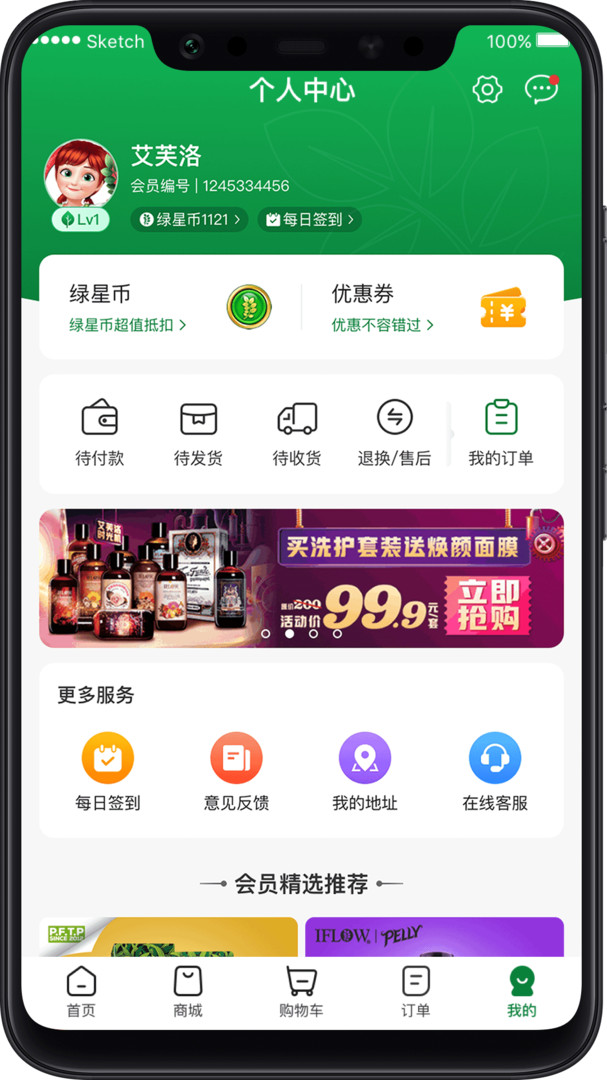Switch to the 首页 tab
This screenshot has height=1080, width=607.
click(81, 992)
